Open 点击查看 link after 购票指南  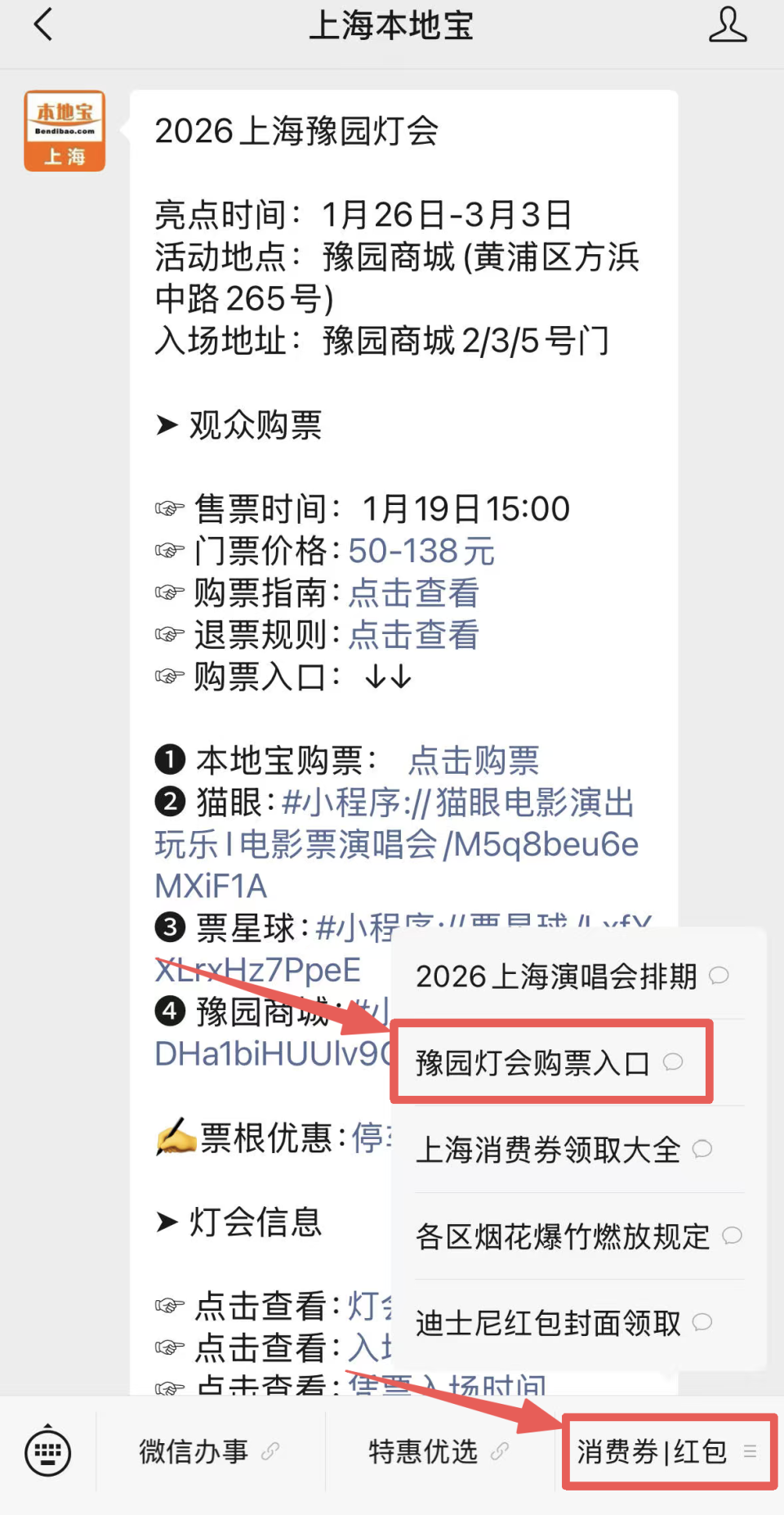(413, 593)
